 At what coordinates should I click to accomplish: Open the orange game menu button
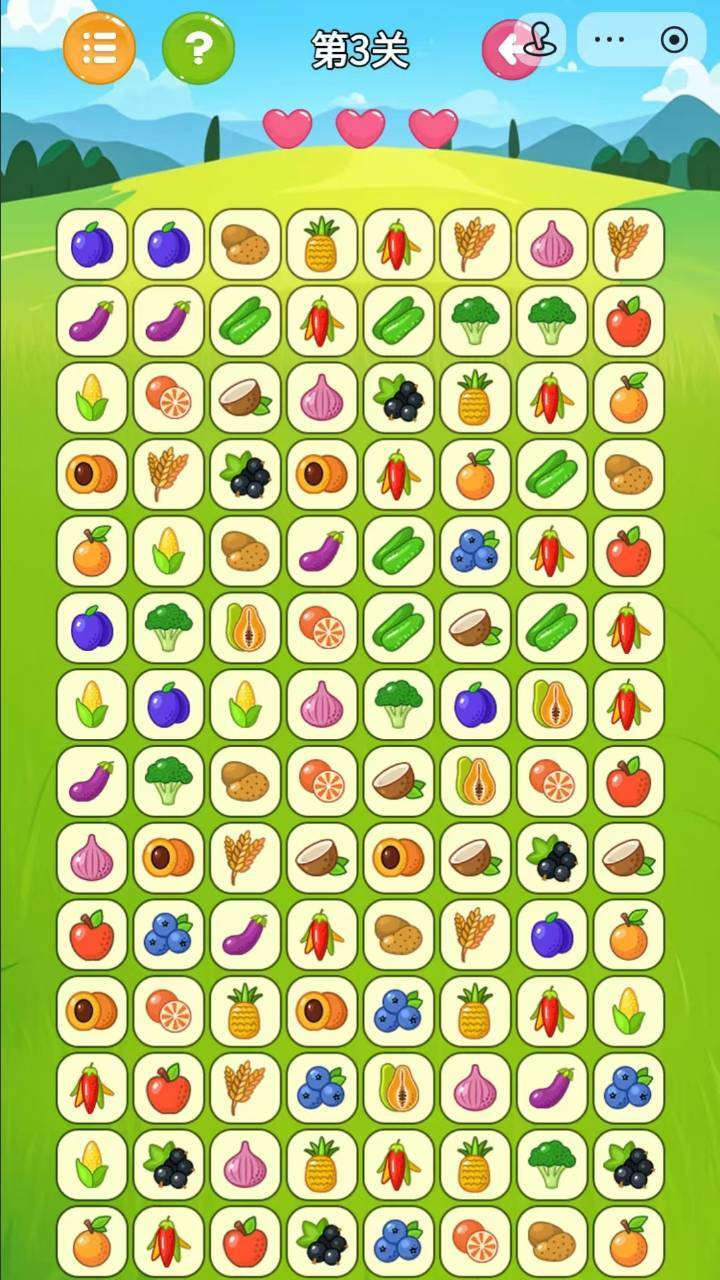(99, 47)
